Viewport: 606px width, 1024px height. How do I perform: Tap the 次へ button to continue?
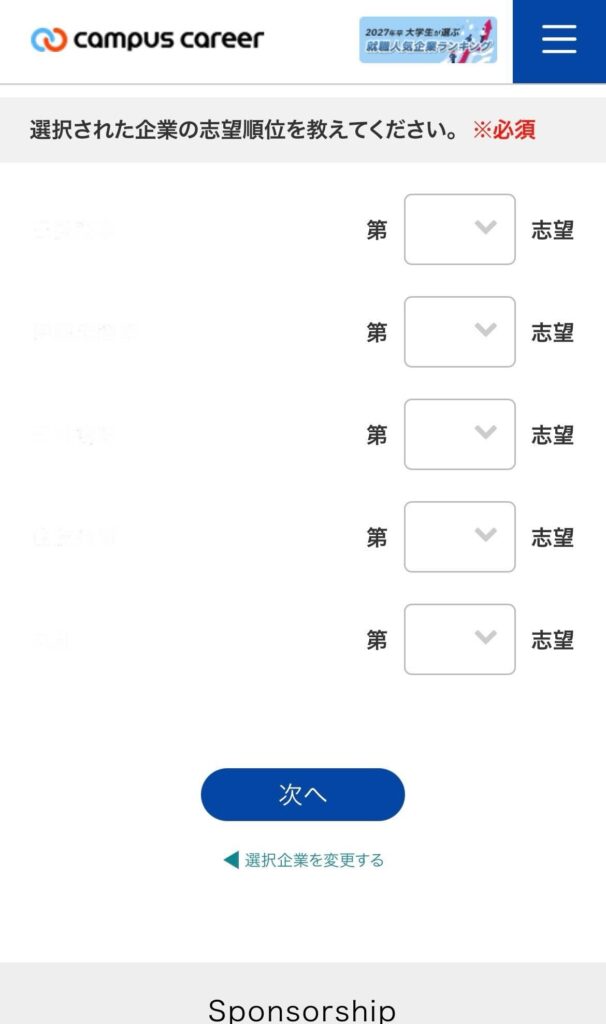[303, 794]
